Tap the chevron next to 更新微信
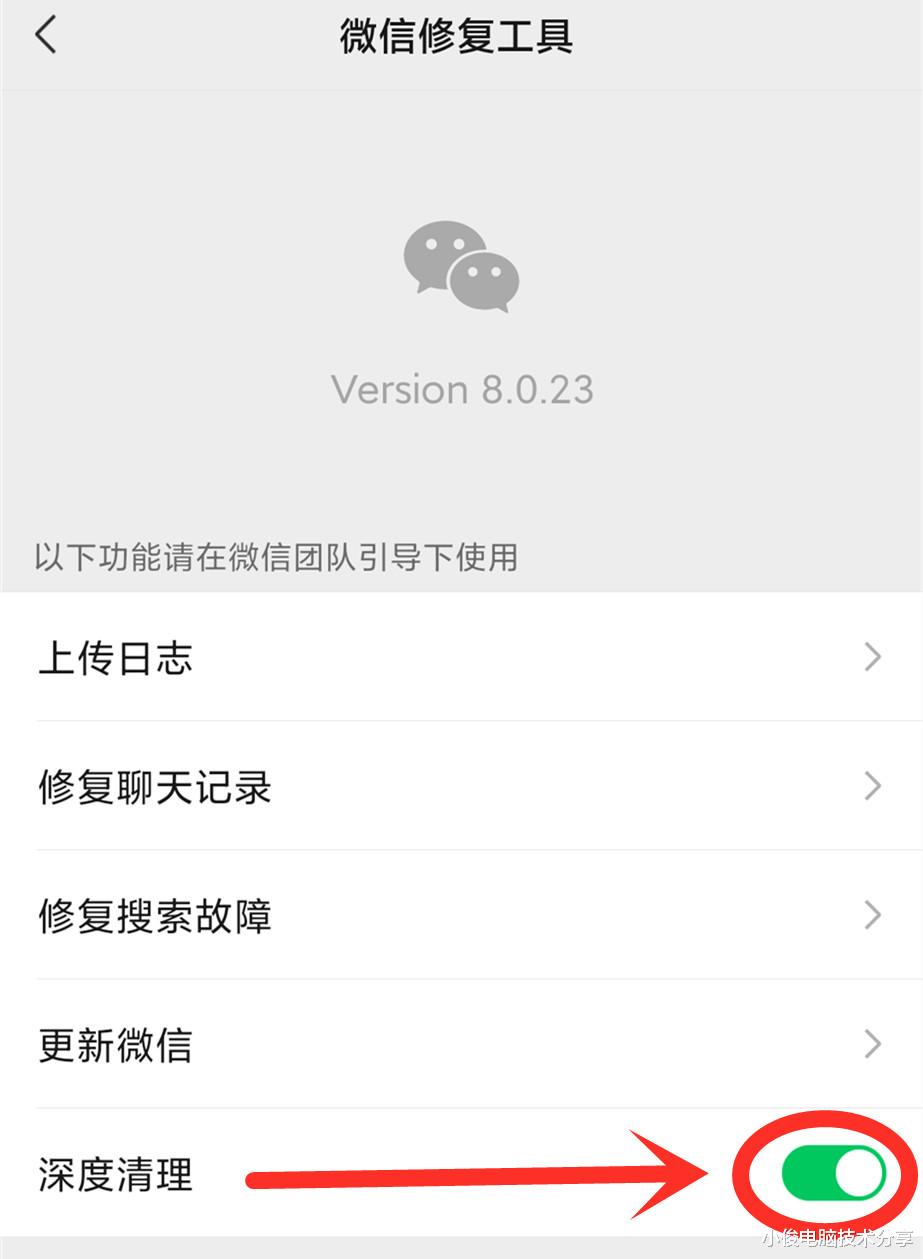This screenshot has height=1259, width=923. point(871,1045)
